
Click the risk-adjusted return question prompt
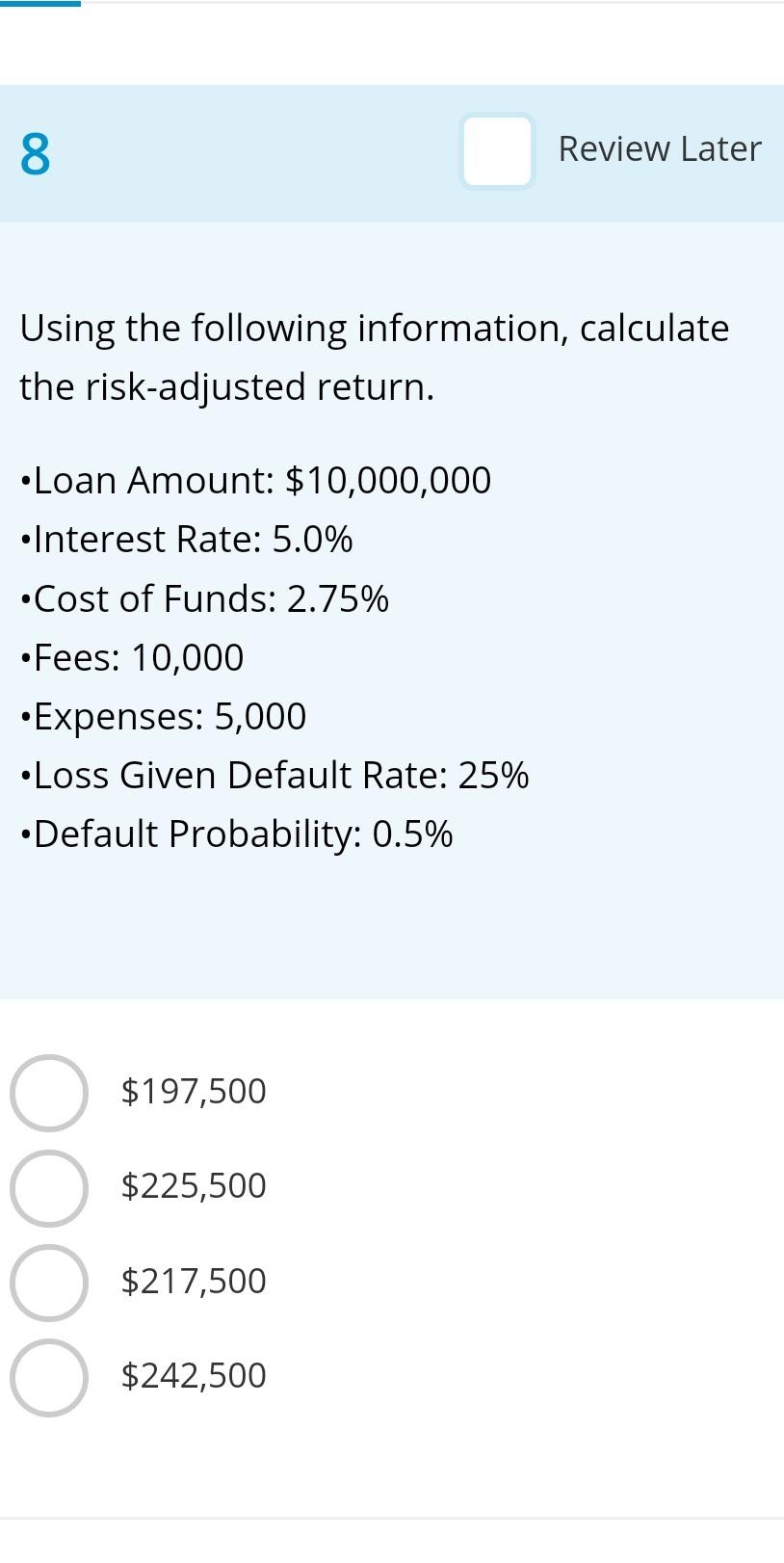pyautogui.click(x=376, y=357)
